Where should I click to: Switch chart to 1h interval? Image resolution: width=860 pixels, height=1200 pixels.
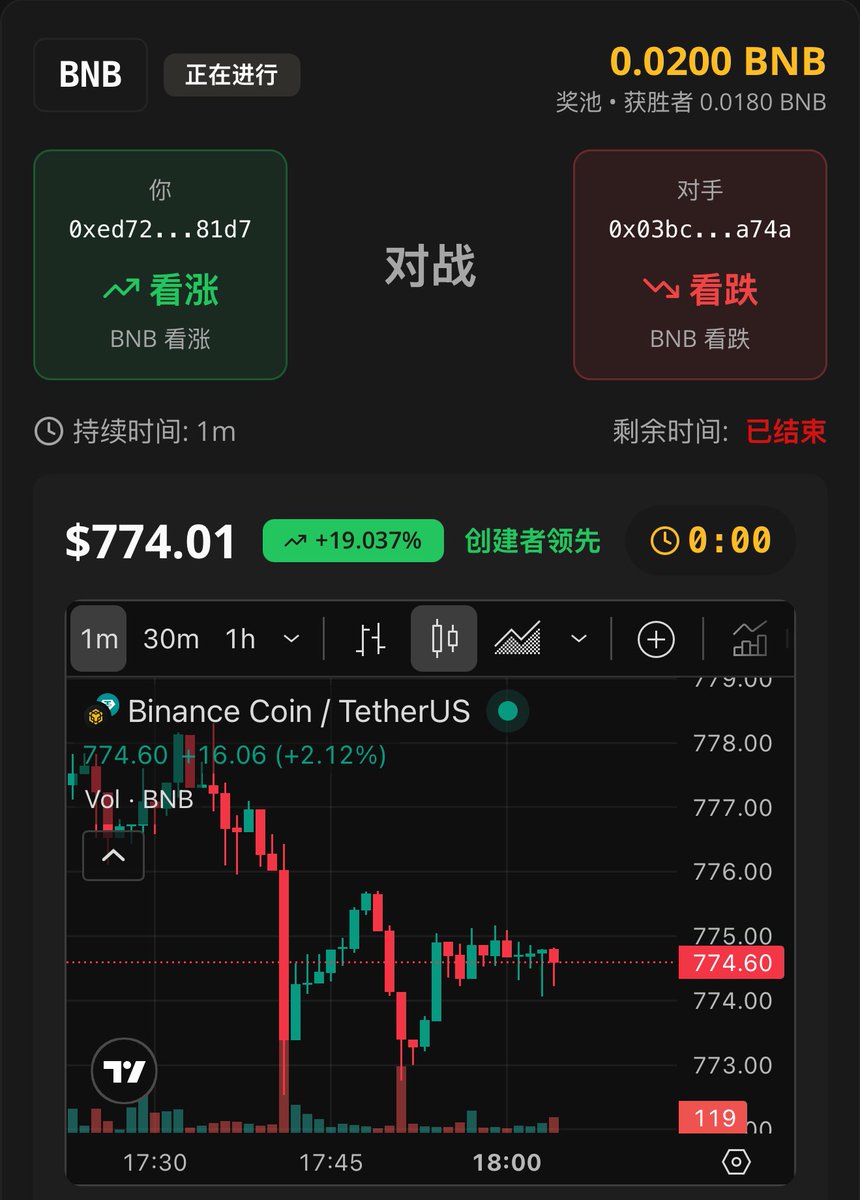coord(240,639)
